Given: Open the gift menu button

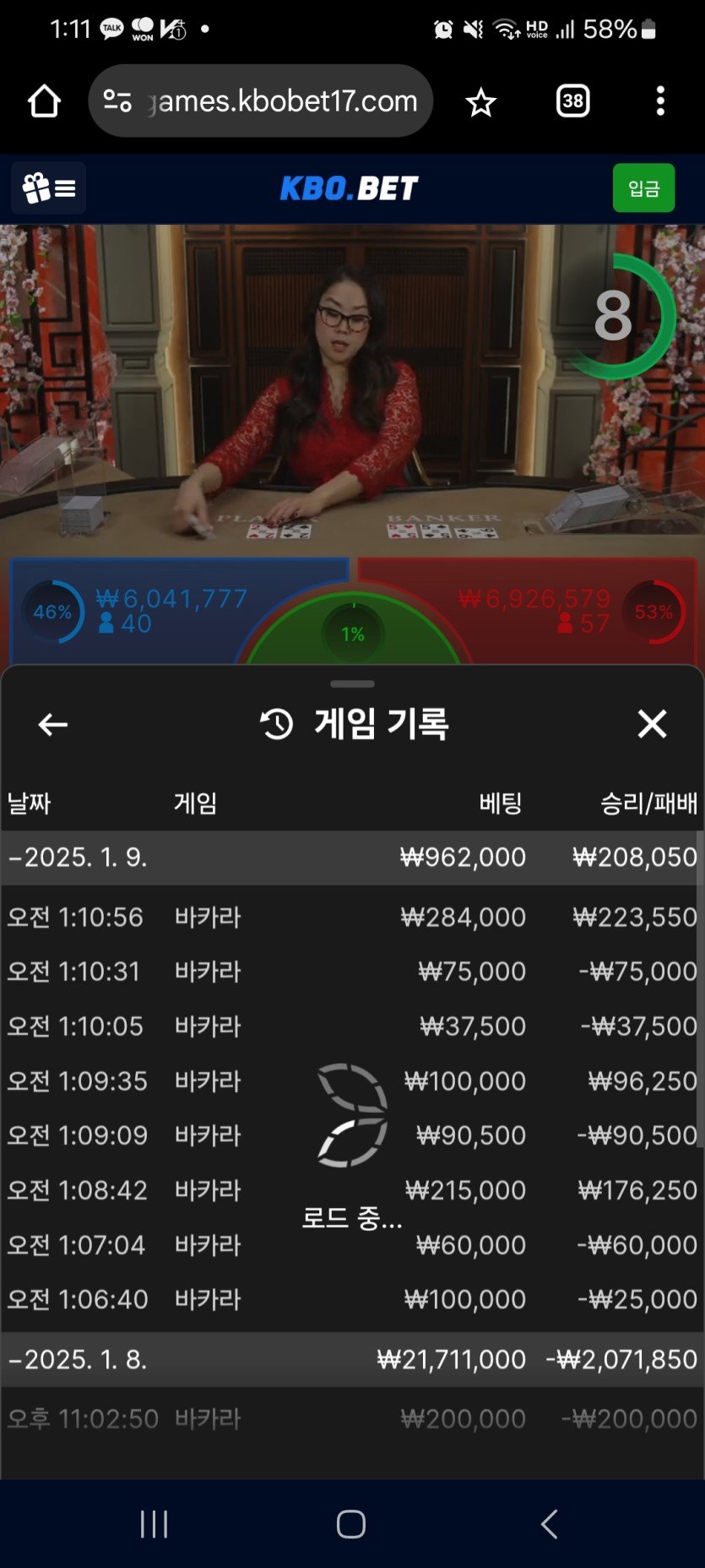Looking at the screenshot, I should (48, 188).
